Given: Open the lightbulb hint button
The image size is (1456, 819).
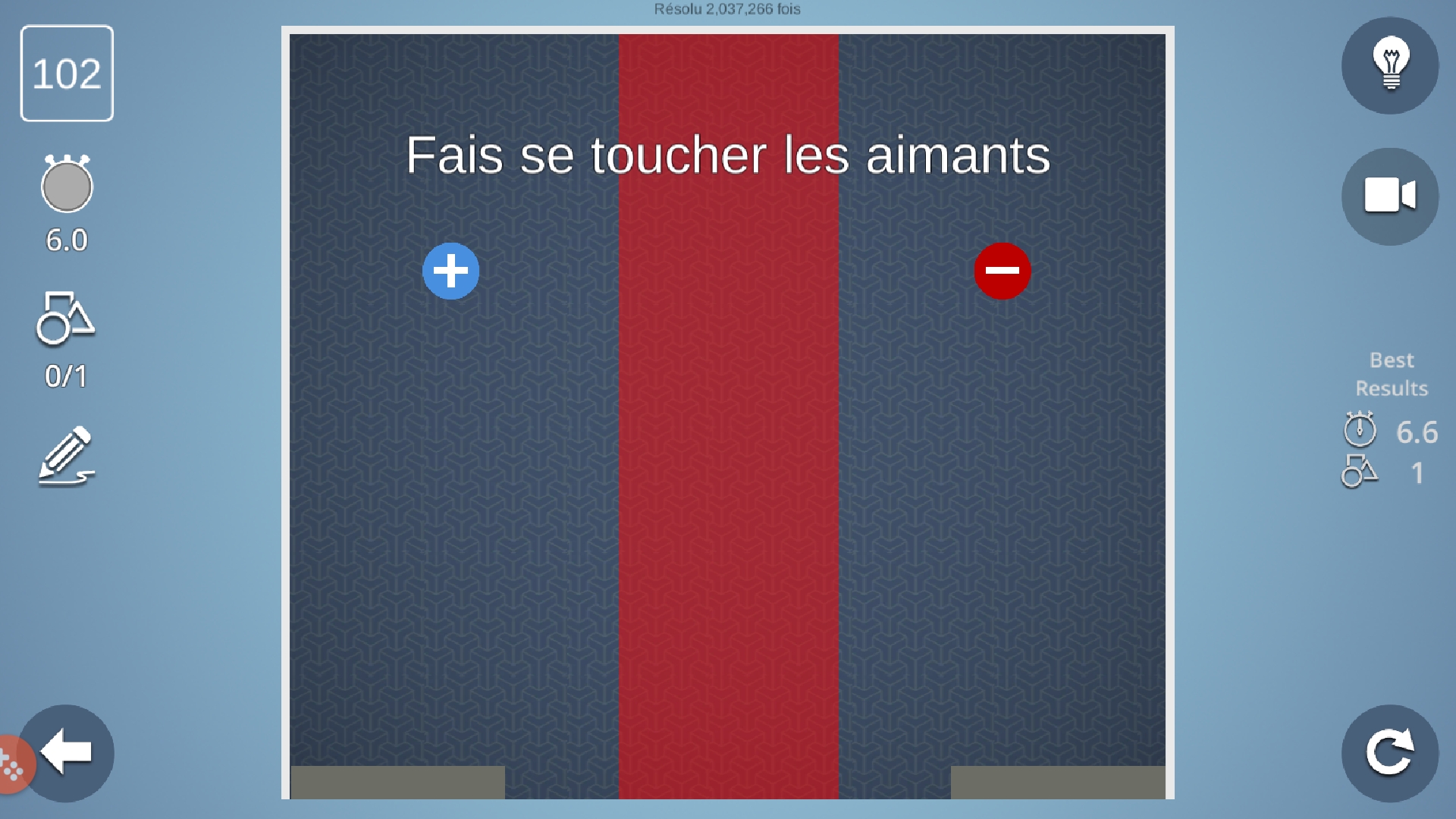Looking at the screenshot, I should click(x=1389, y=66).
